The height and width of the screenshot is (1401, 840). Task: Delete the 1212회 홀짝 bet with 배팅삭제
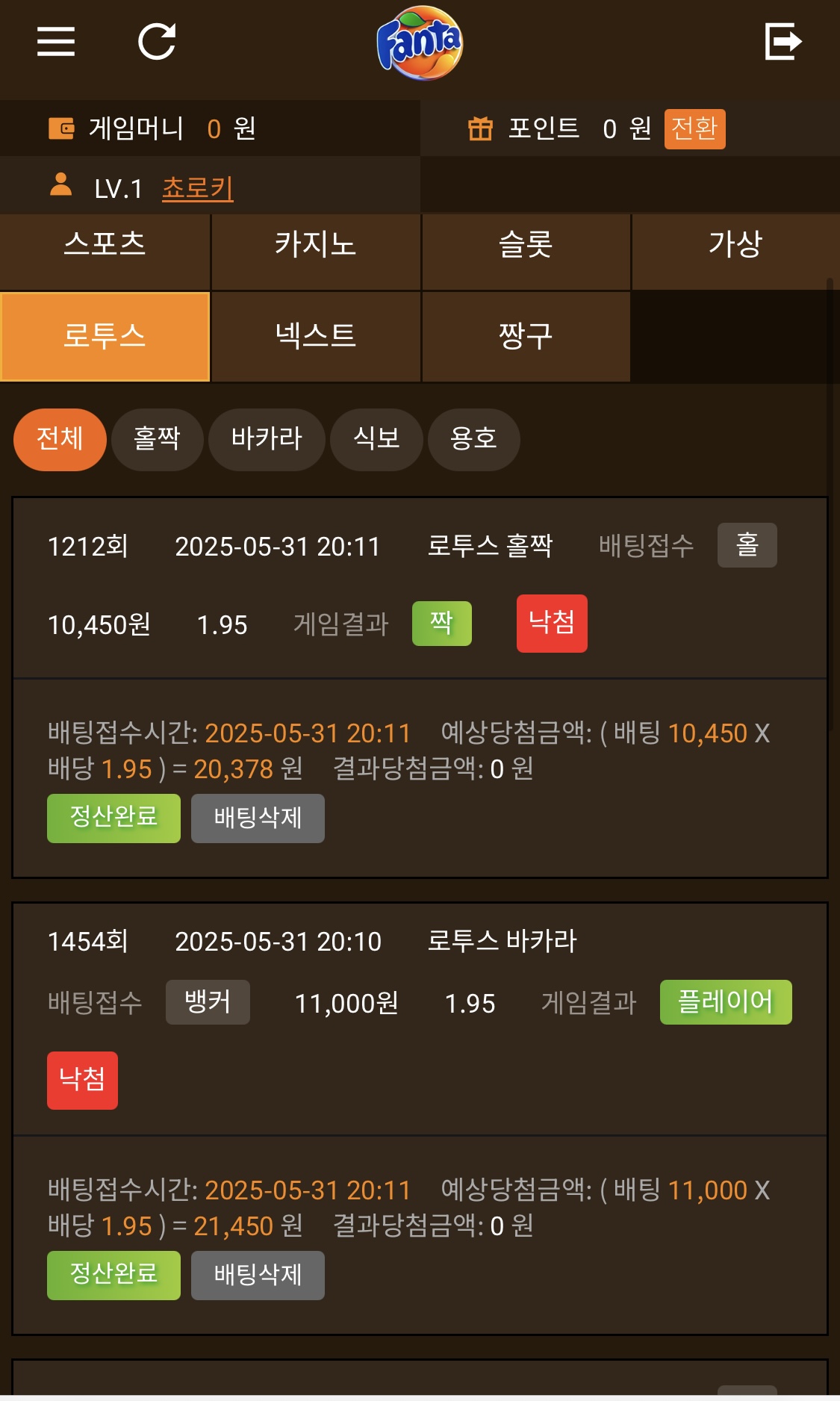(x=258, y=818)
